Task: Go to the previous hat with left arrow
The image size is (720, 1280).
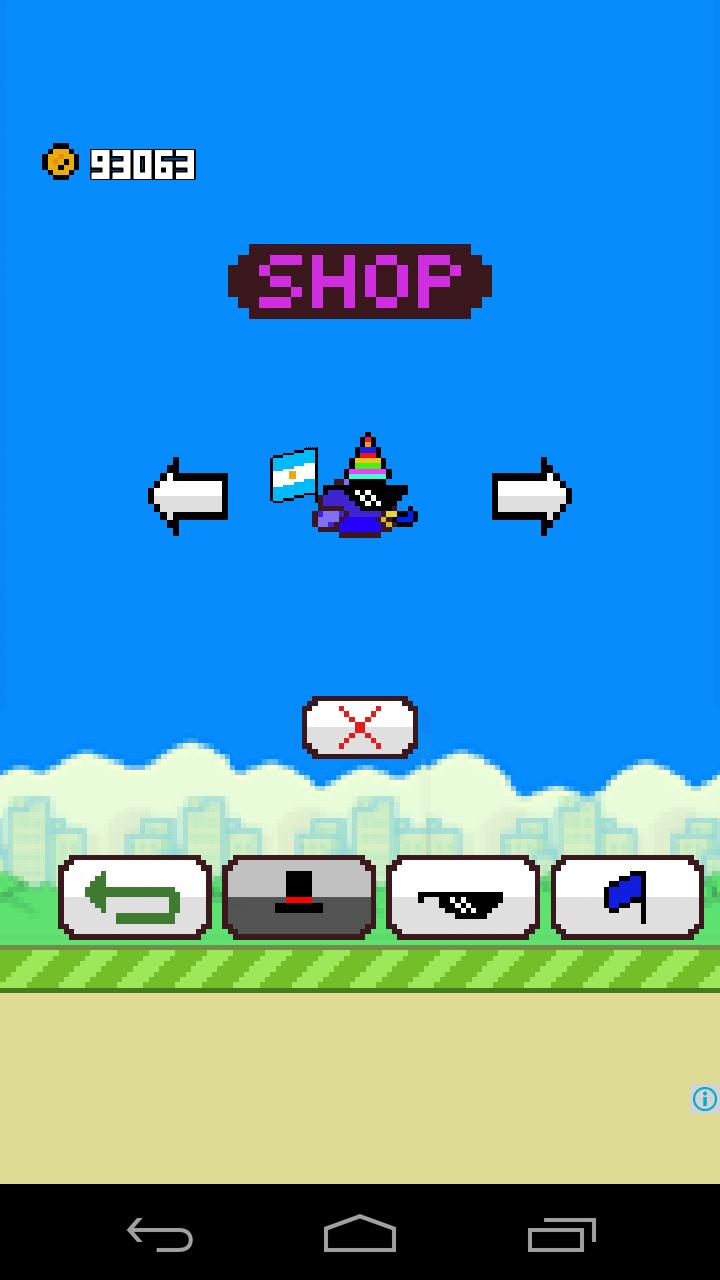Action: click(188, 496)
